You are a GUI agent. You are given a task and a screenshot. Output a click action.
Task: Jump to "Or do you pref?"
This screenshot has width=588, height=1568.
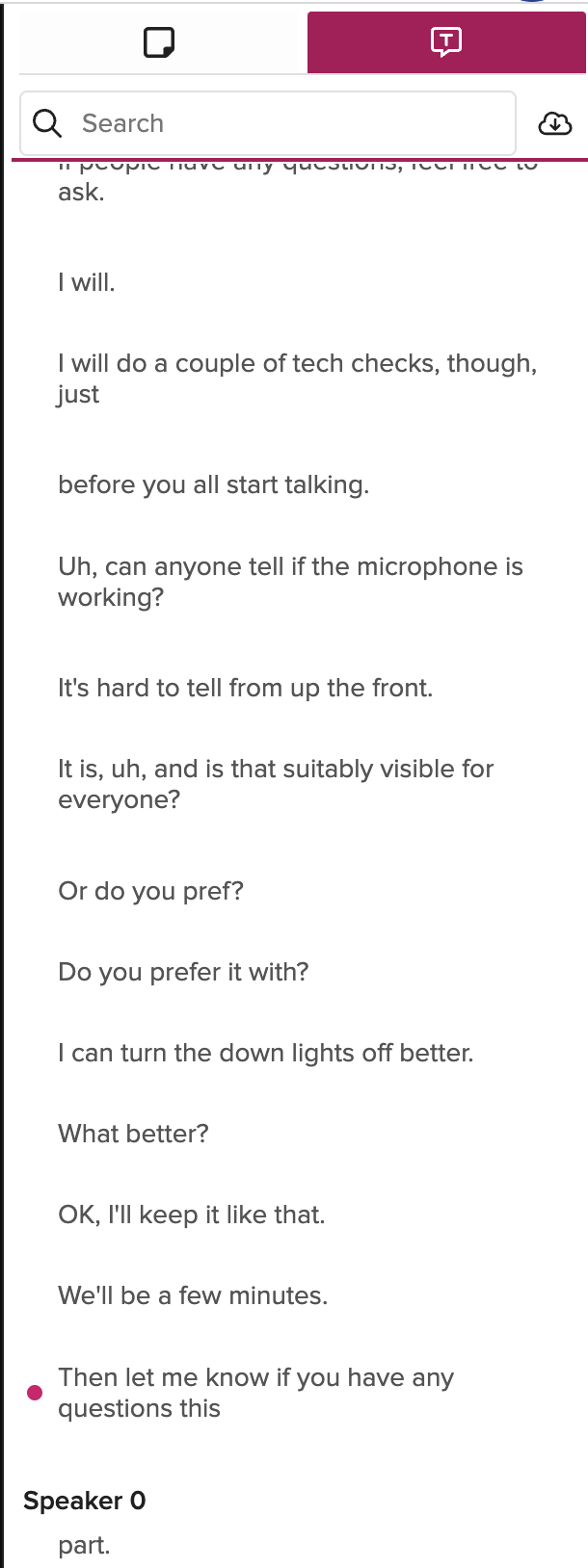[150, 891]
